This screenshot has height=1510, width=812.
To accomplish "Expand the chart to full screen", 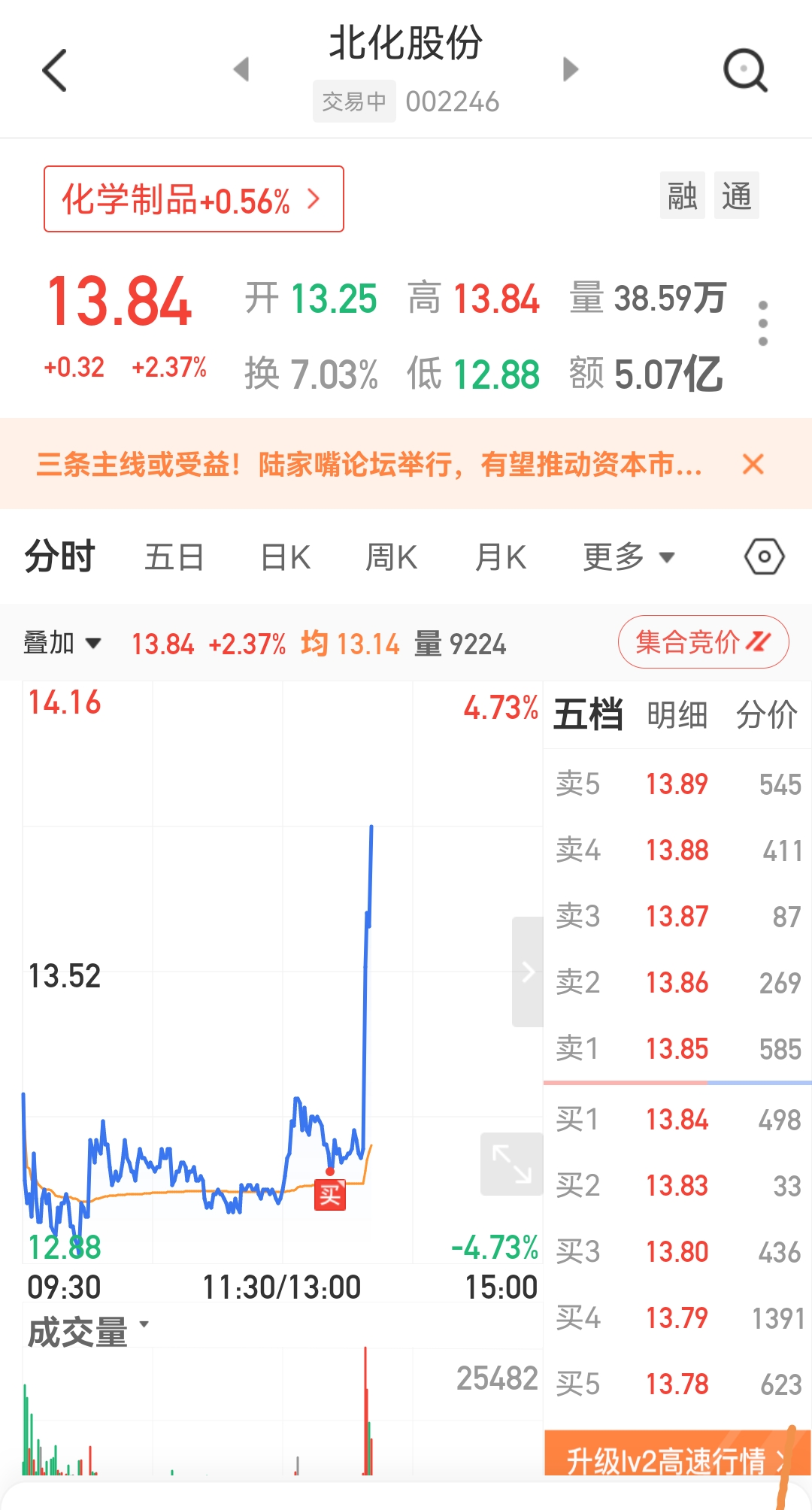I will click(511, 1164).
